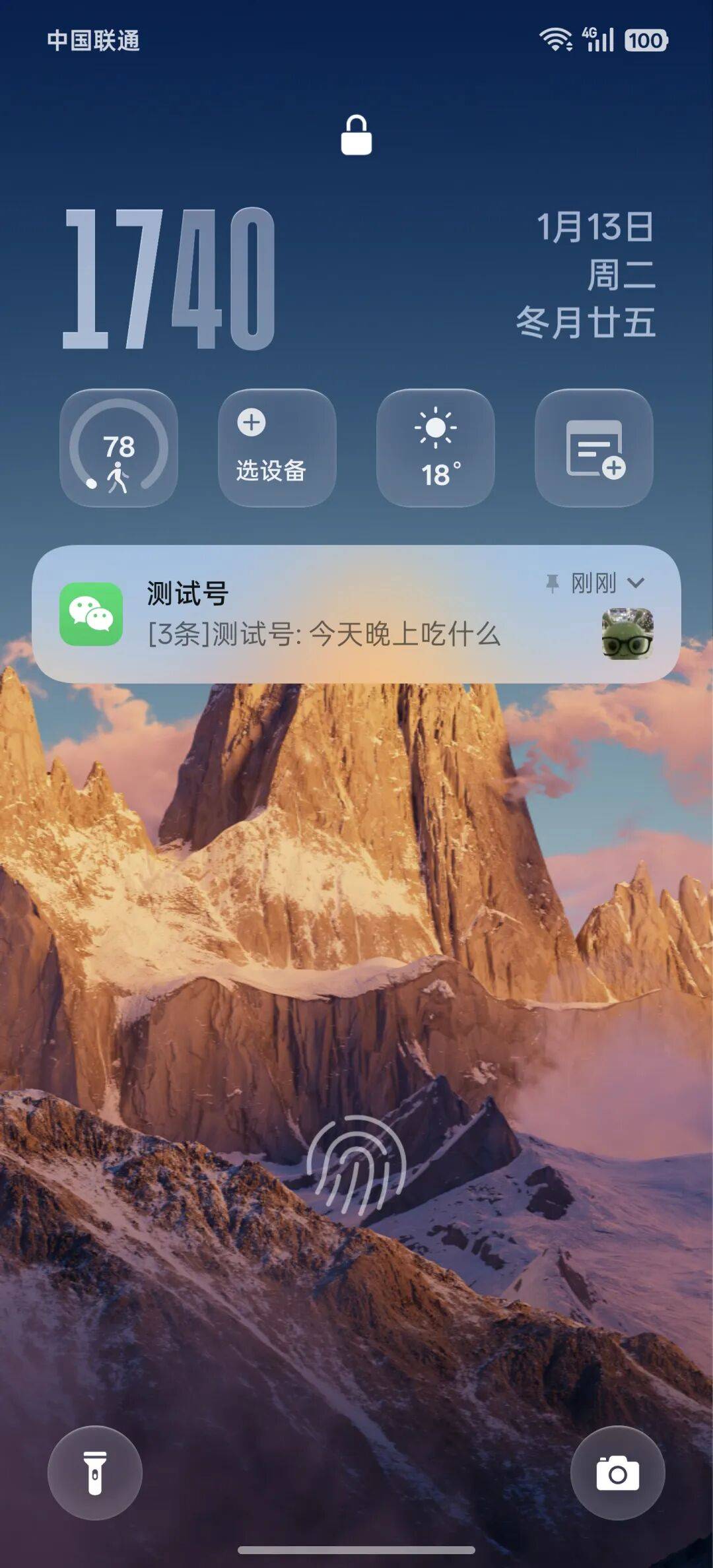
Task: Launch the camera shortcut
Action: 617,1473
